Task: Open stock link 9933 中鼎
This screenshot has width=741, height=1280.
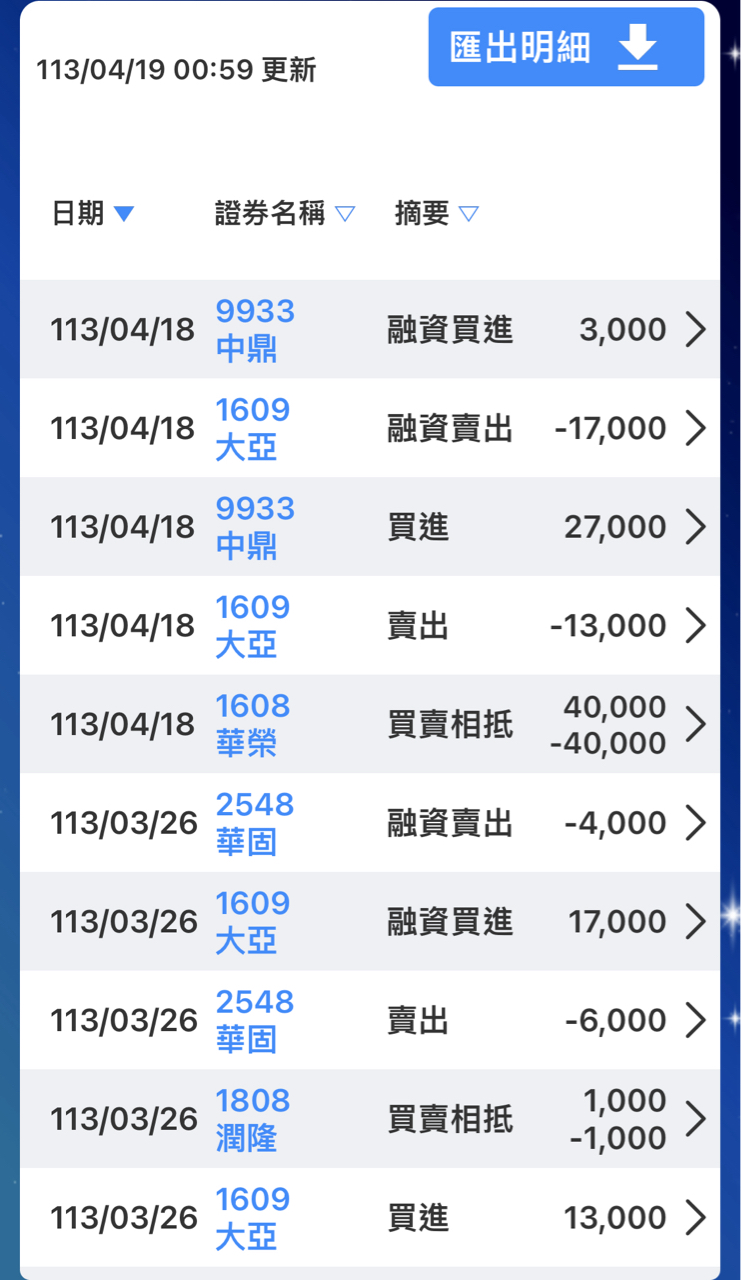Action: (x=253, y=330)
